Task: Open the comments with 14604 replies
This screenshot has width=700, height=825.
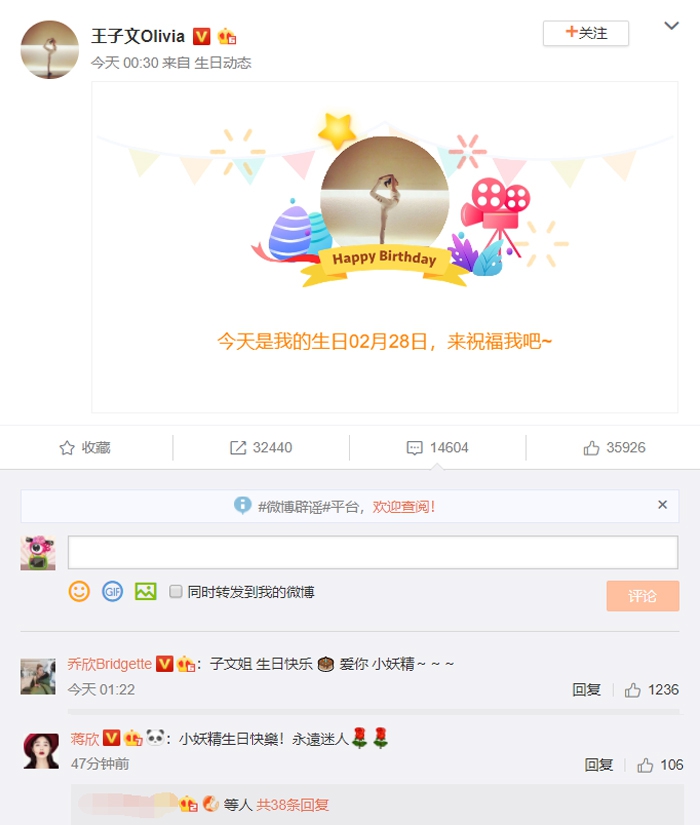Action: pyautogui.click(x=438, y=448)
